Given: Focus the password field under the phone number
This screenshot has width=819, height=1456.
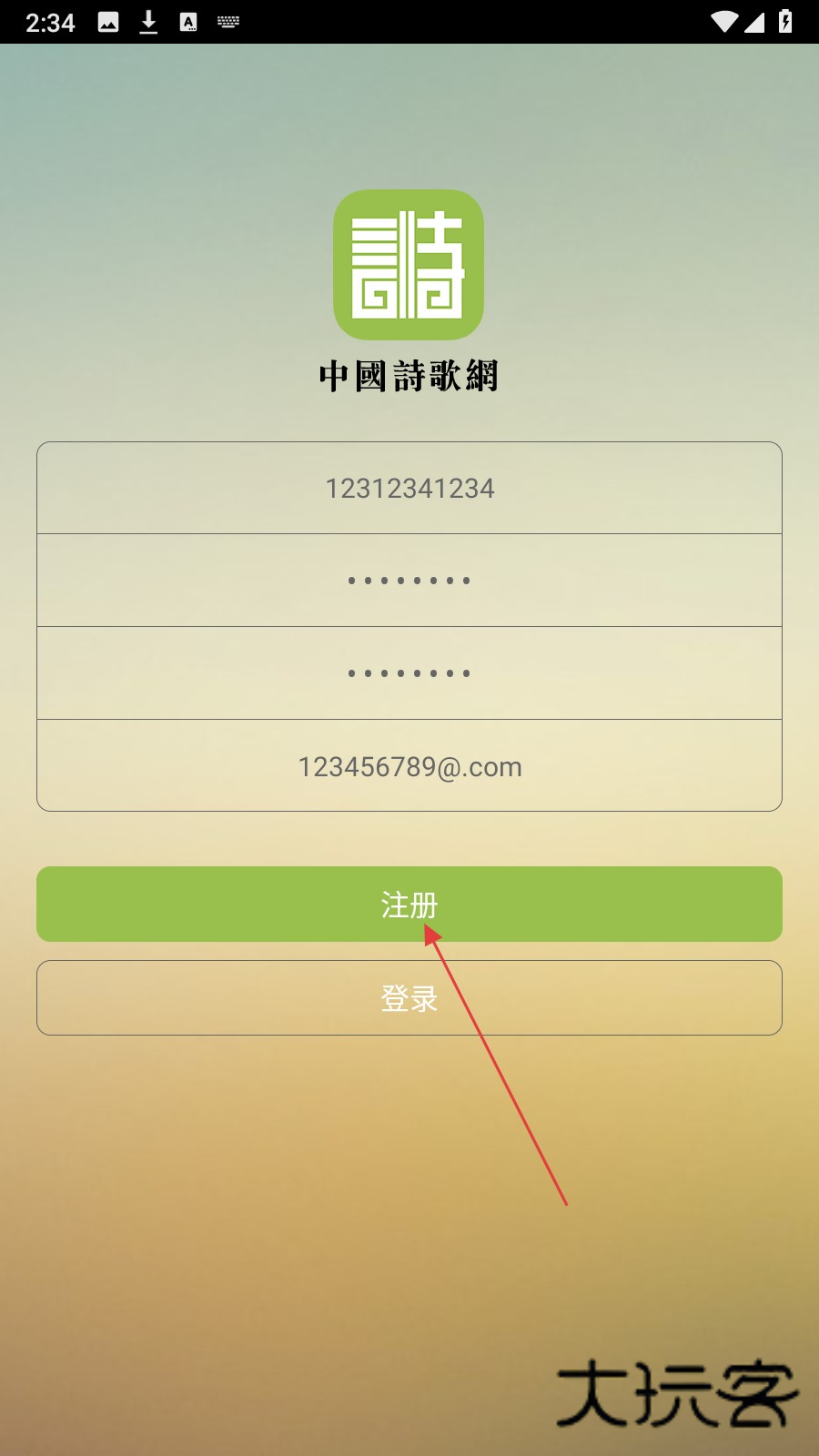Looking at the screenshot, I should 409,581.
